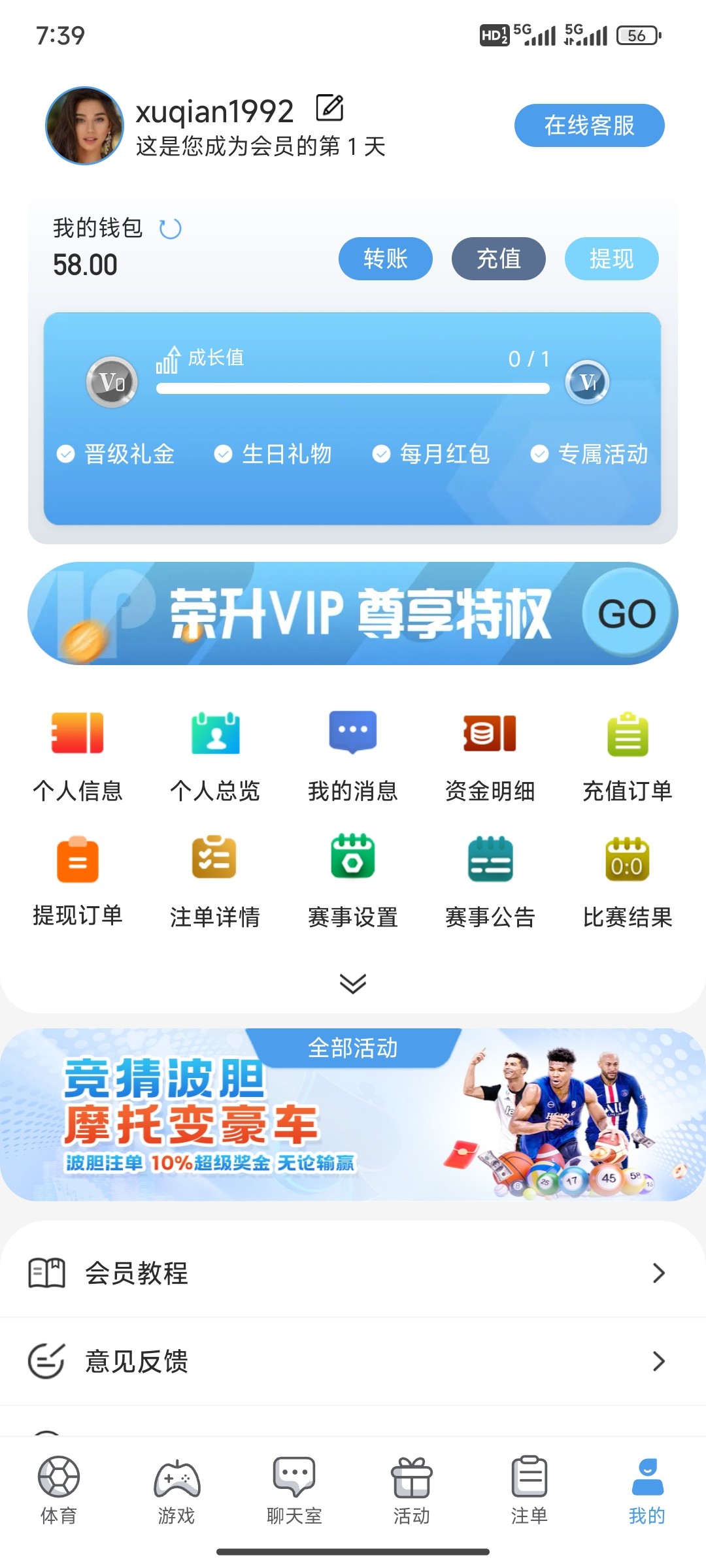Open 比赛结果 match results
The width and height of the screenshot is (706, 1568).
628,879
